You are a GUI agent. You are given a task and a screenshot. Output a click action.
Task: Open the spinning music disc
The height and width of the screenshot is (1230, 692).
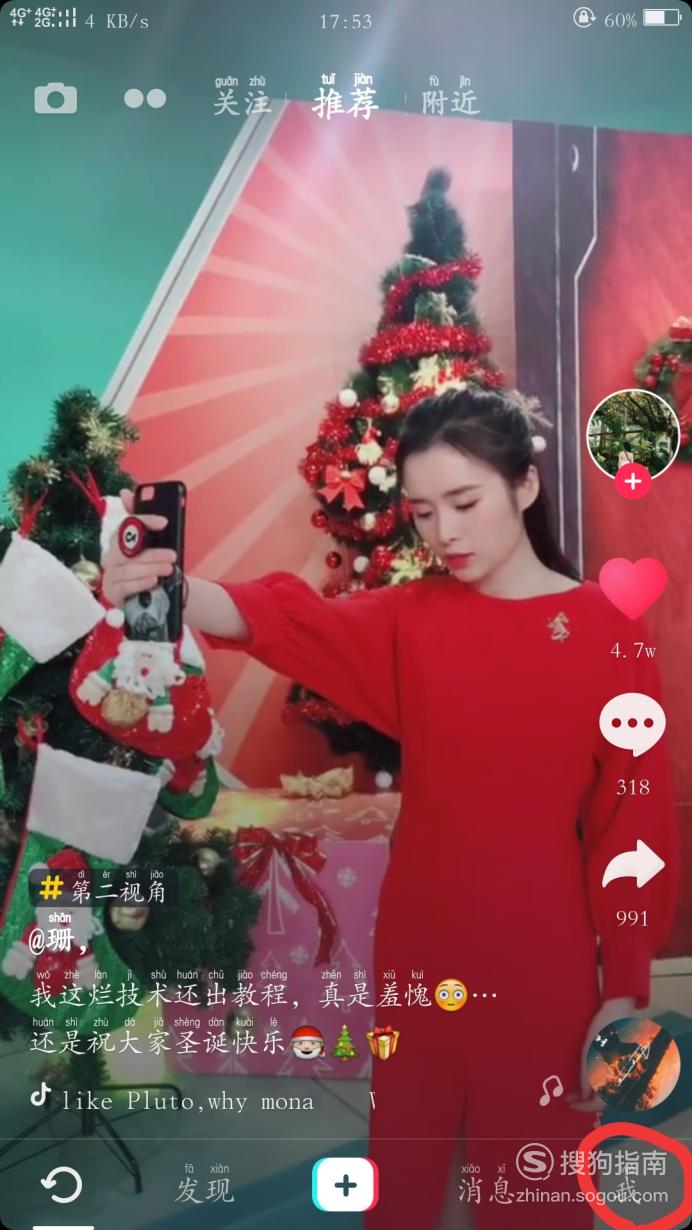(x=632, y=1063)
